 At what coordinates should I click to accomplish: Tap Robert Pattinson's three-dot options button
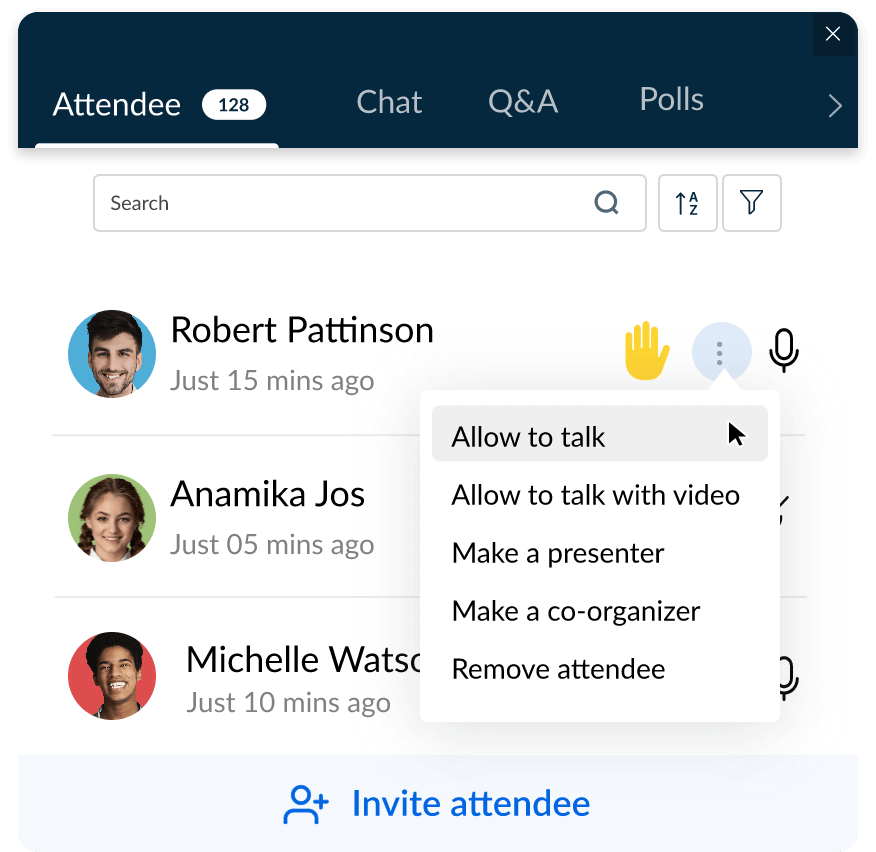(x=719, y=351)
